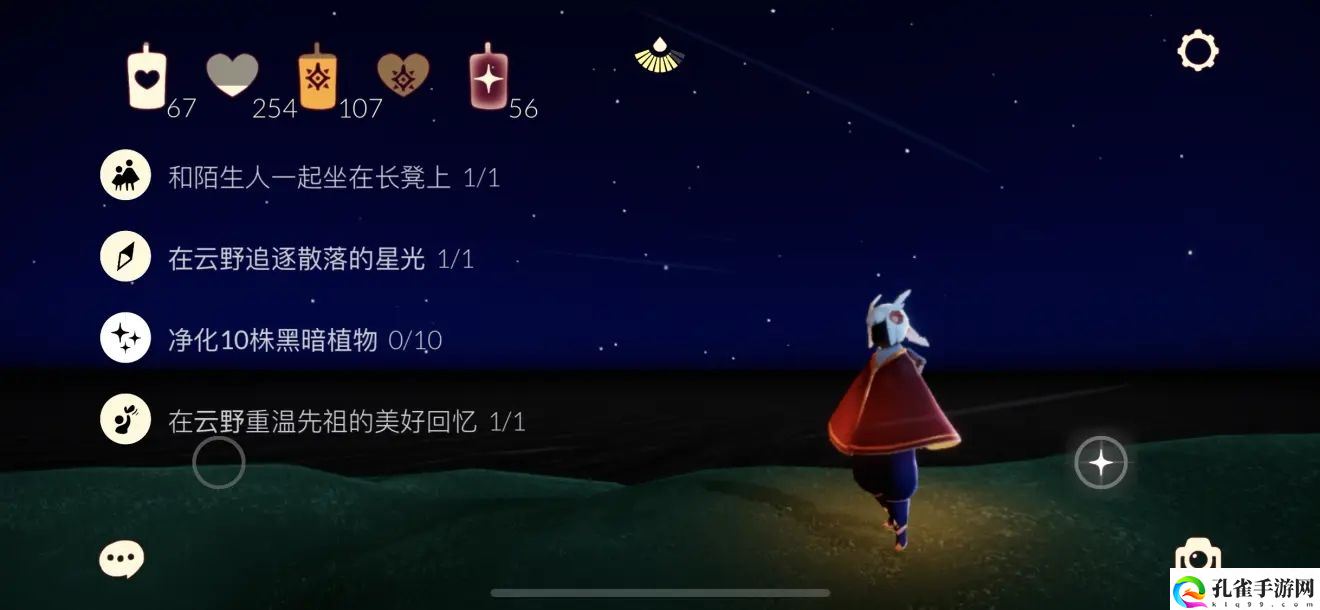
Task: Tap the orange season candle 107
Action: click(x=317, y=77)
